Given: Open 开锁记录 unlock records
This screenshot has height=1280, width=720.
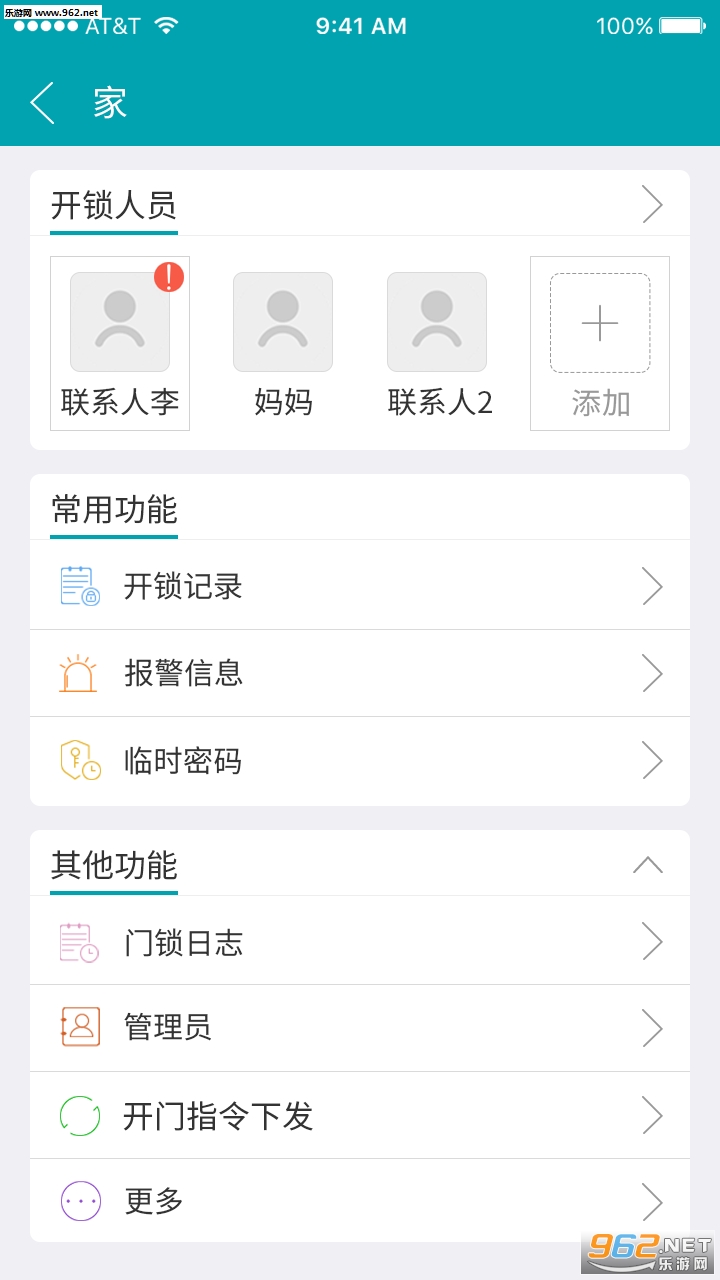Looking at the screenshot, I should (360, 586).
